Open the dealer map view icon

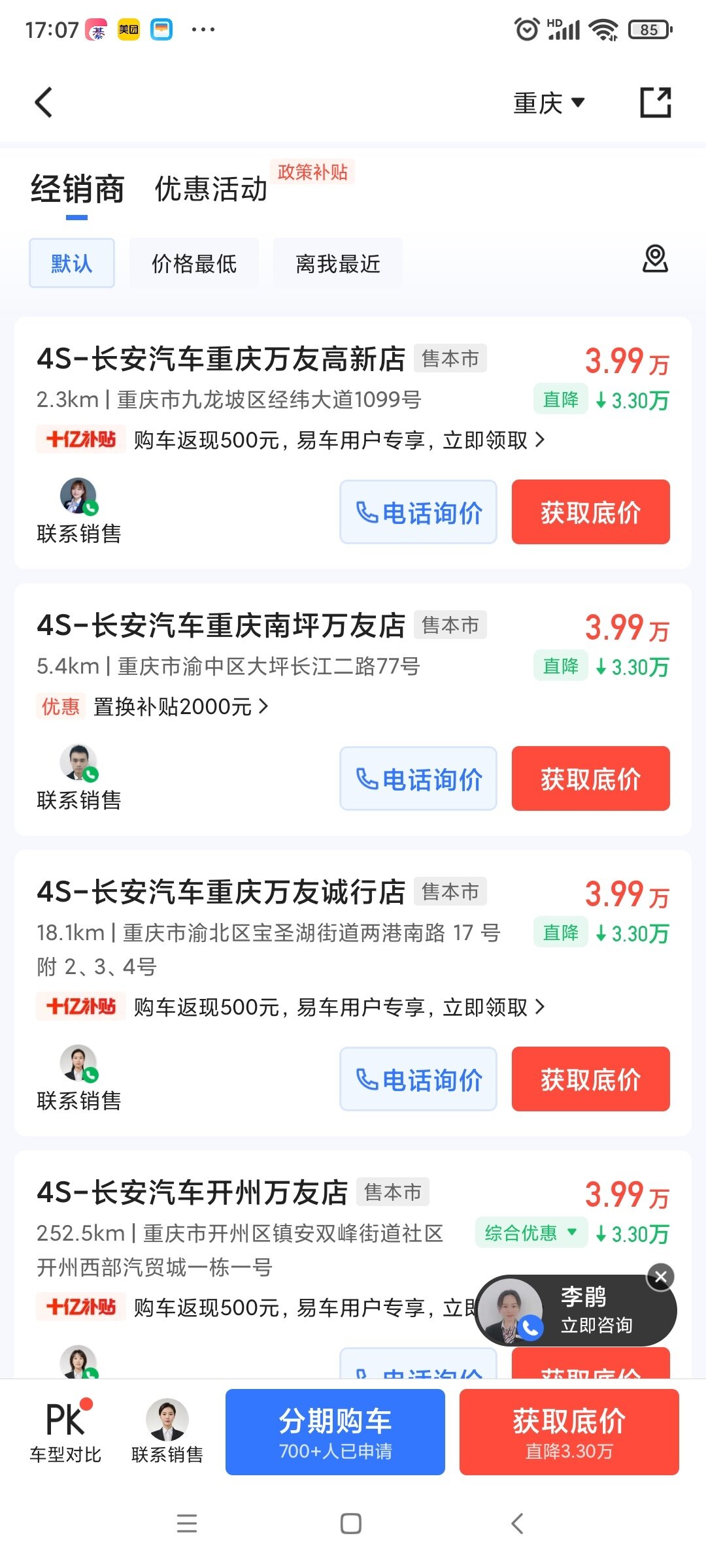point(655,259)
